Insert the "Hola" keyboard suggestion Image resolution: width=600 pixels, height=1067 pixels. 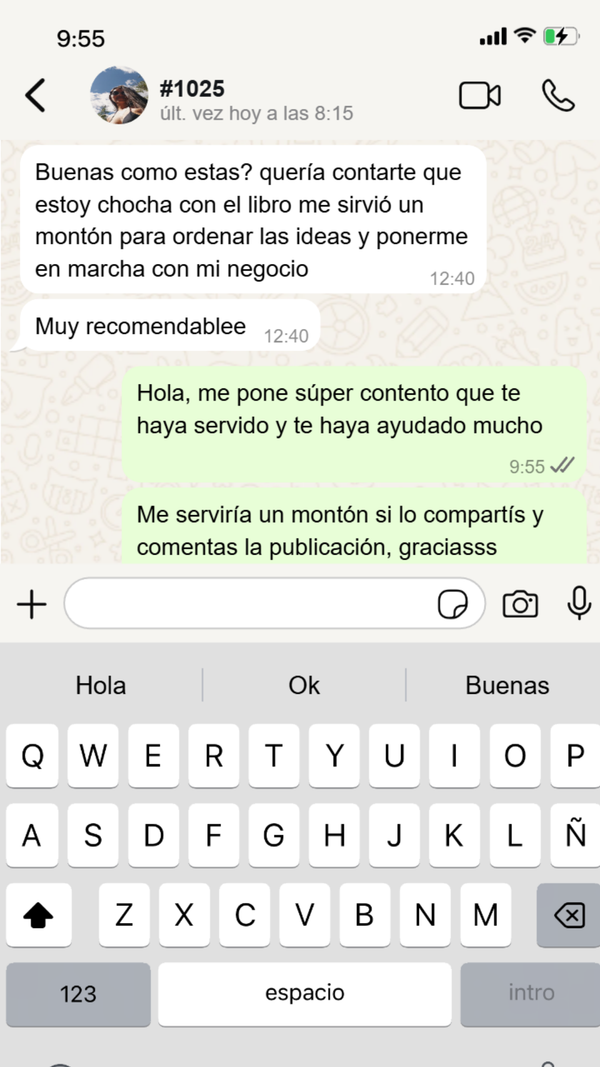[101, 685]
